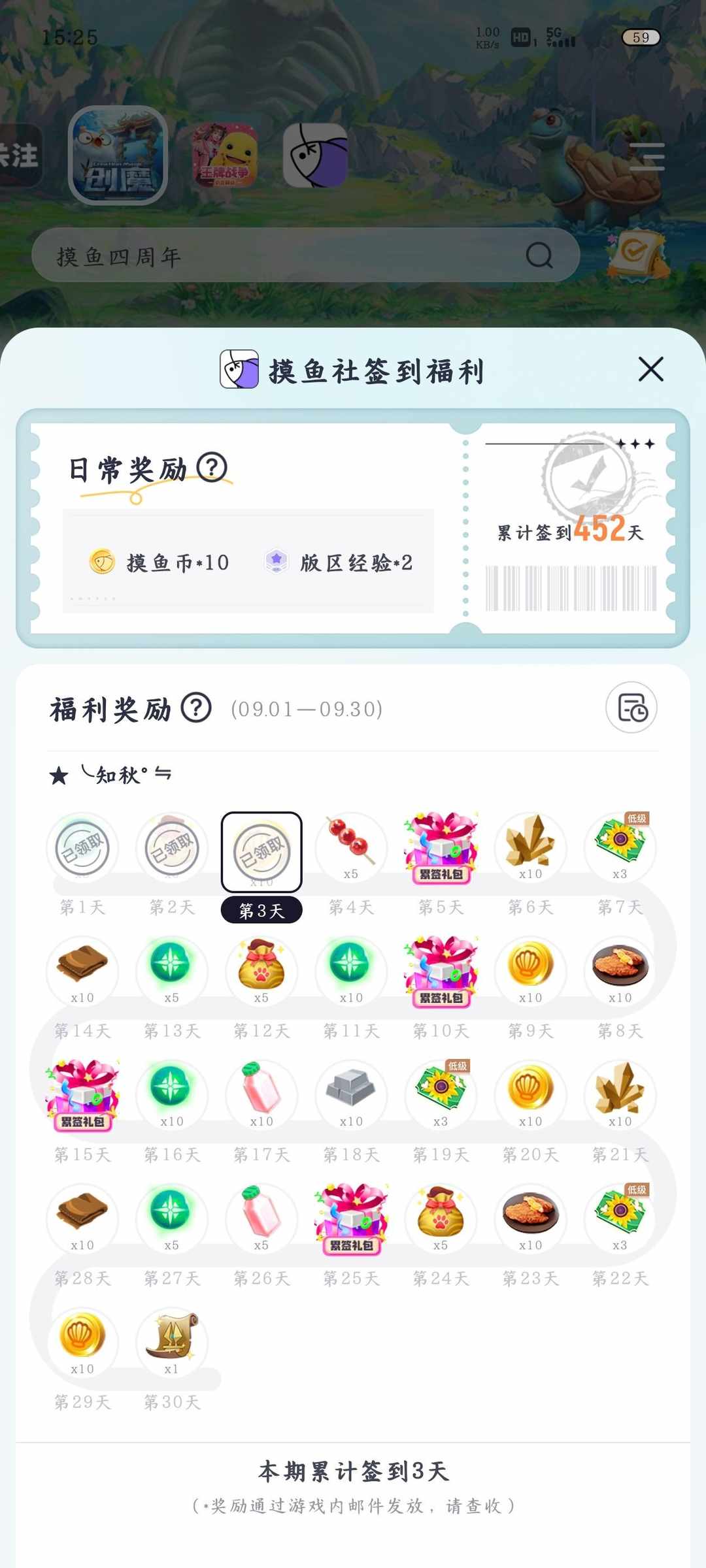View the 第4天 candied hawthorn reward
Image resolution: width=706 pixels, height=1568 pixels.
351,848
